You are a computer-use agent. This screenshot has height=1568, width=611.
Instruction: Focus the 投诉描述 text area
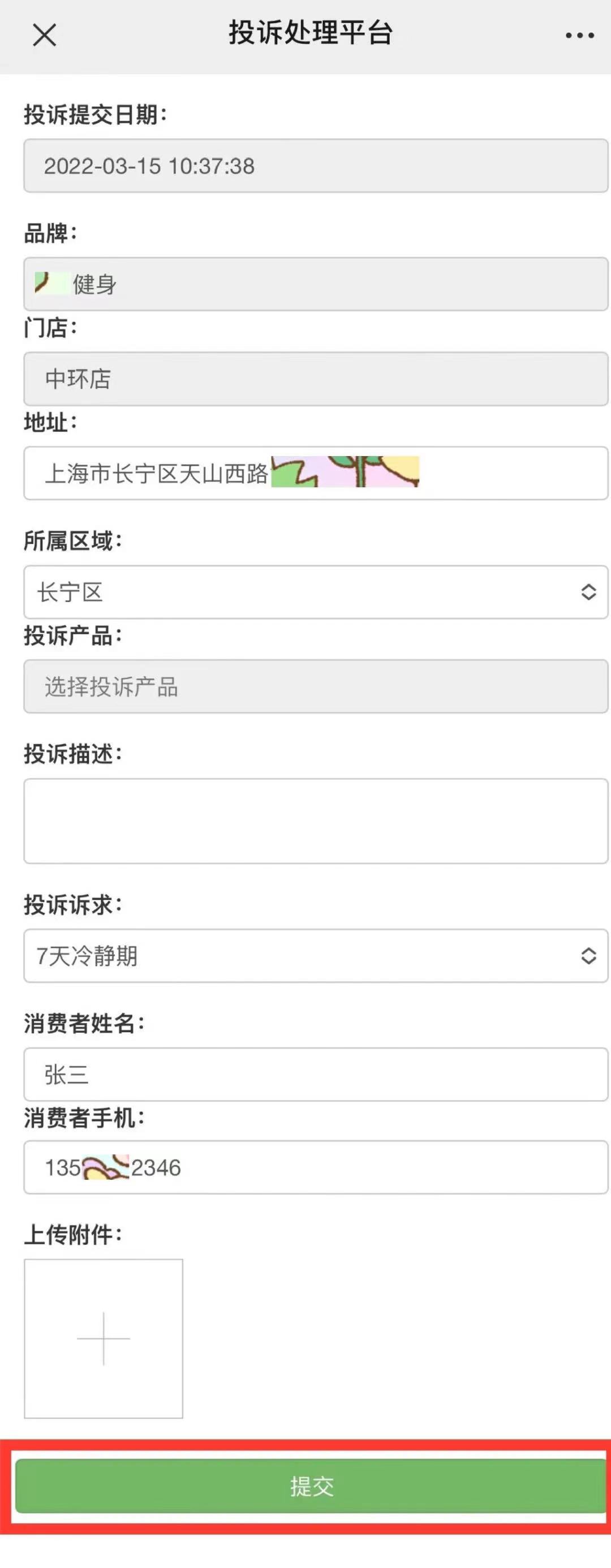pos(315,820)
